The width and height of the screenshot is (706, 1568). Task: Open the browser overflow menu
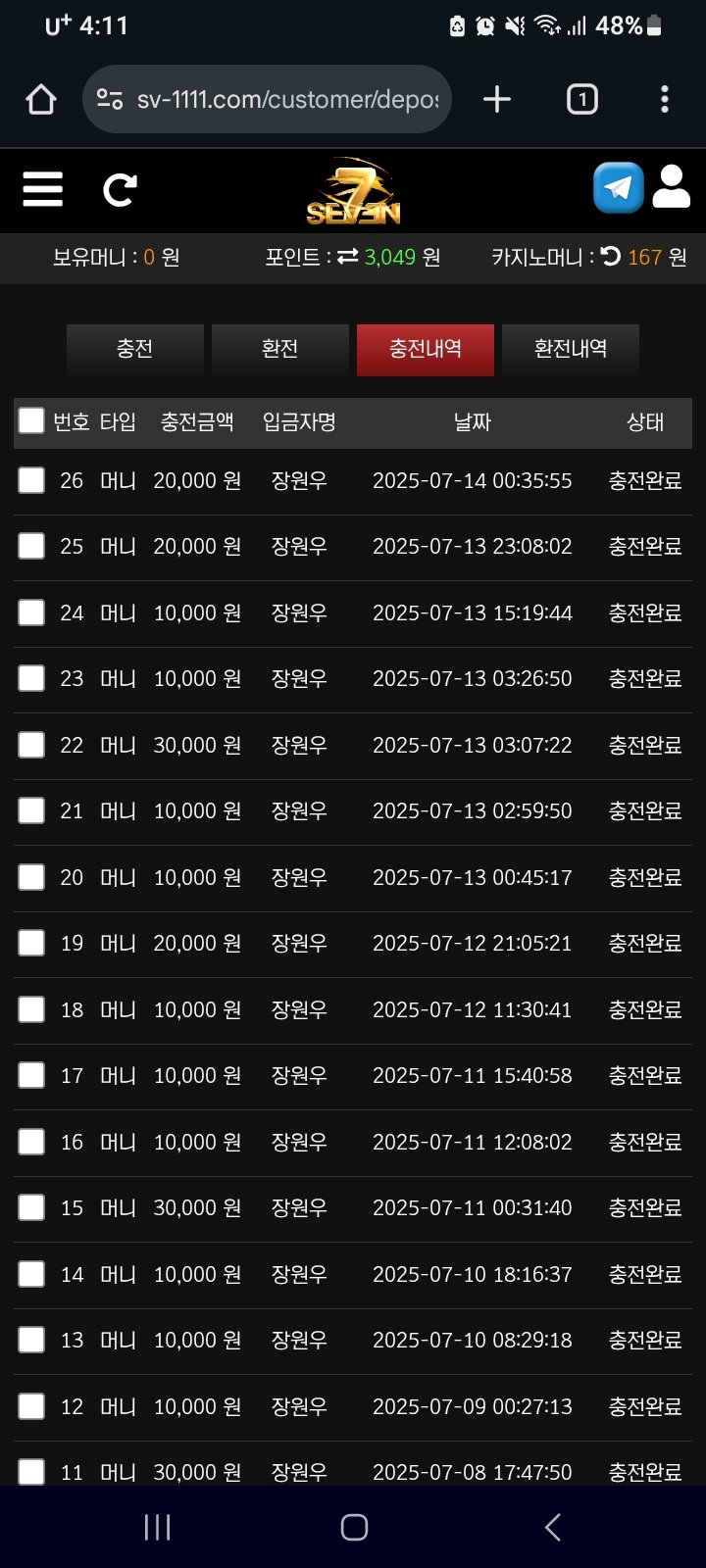(x=665, y=99)
